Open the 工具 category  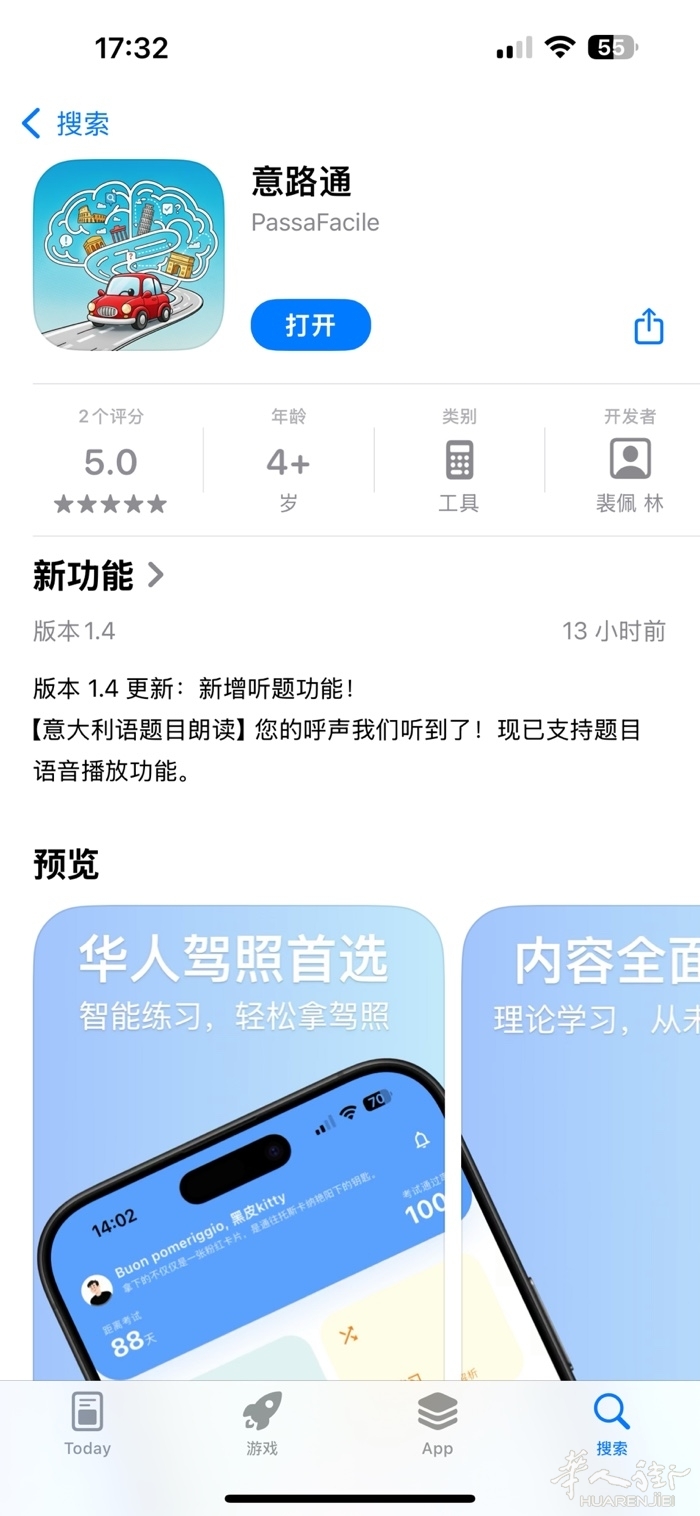(x=459, y=462)
